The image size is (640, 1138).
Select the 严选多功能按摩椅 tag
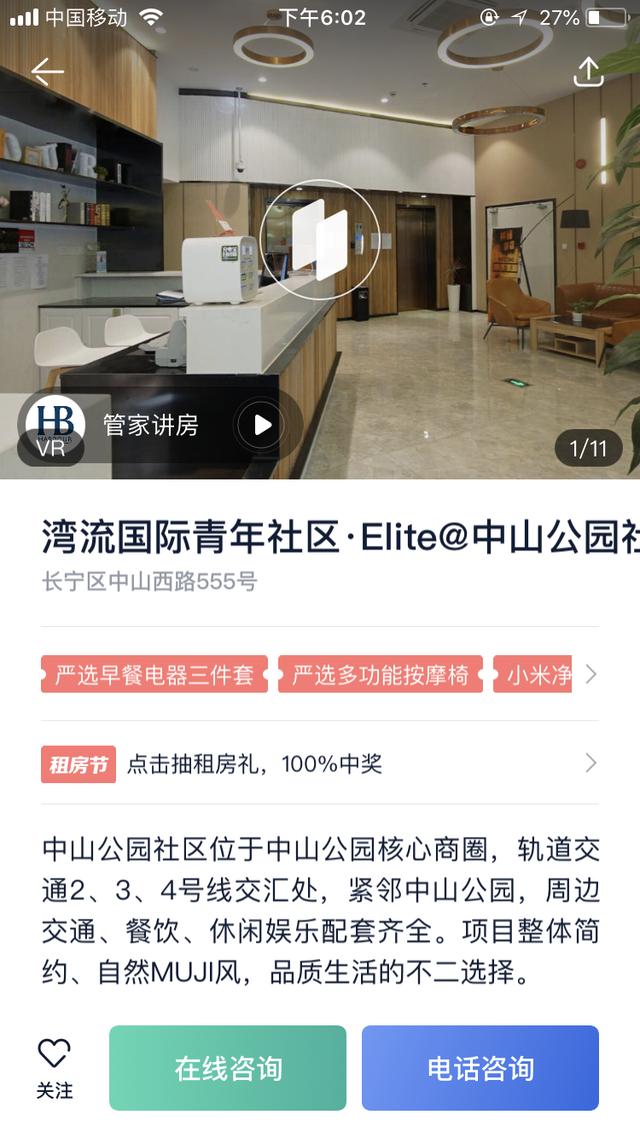pyautogui.click(x=380, y=675)
